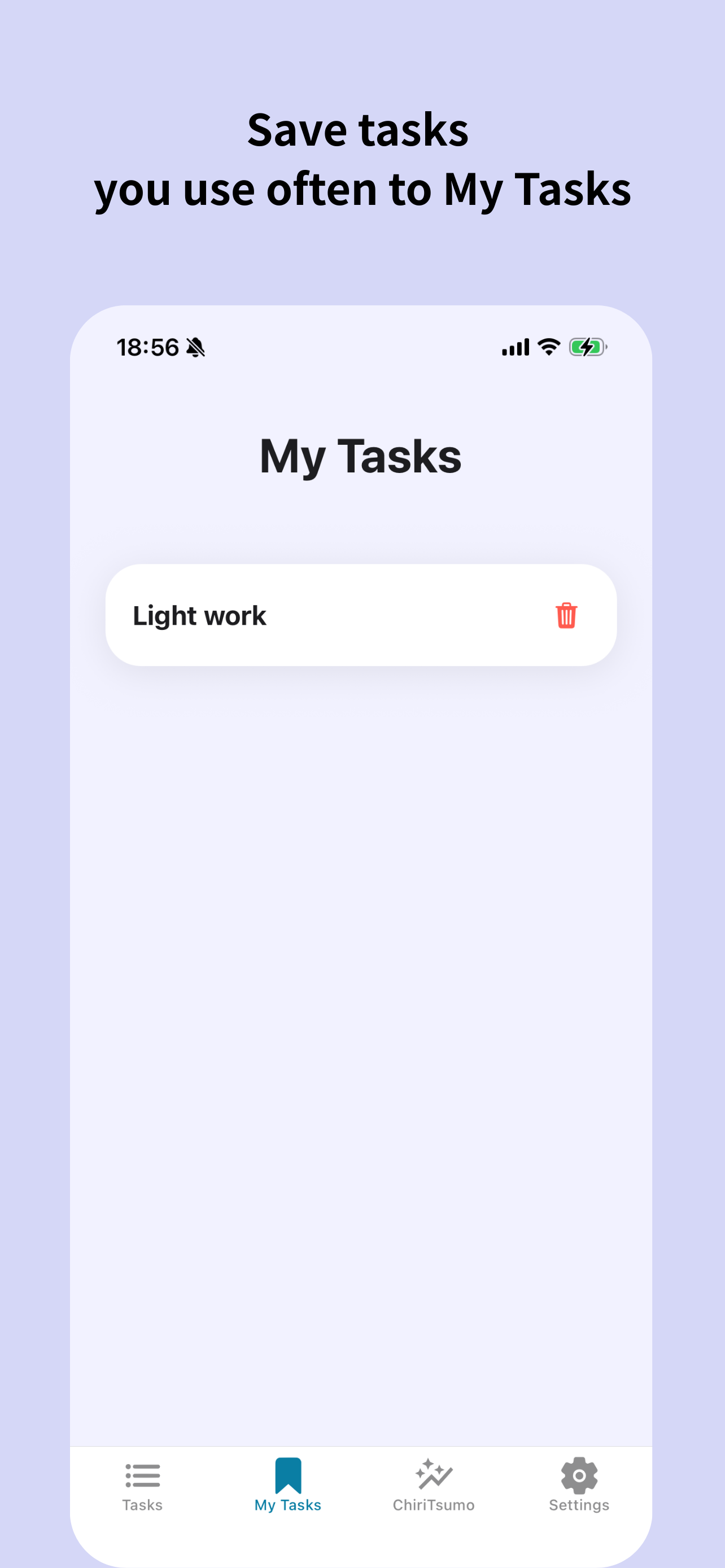Tap the ChiriTsumo label text

(434, 1505)
